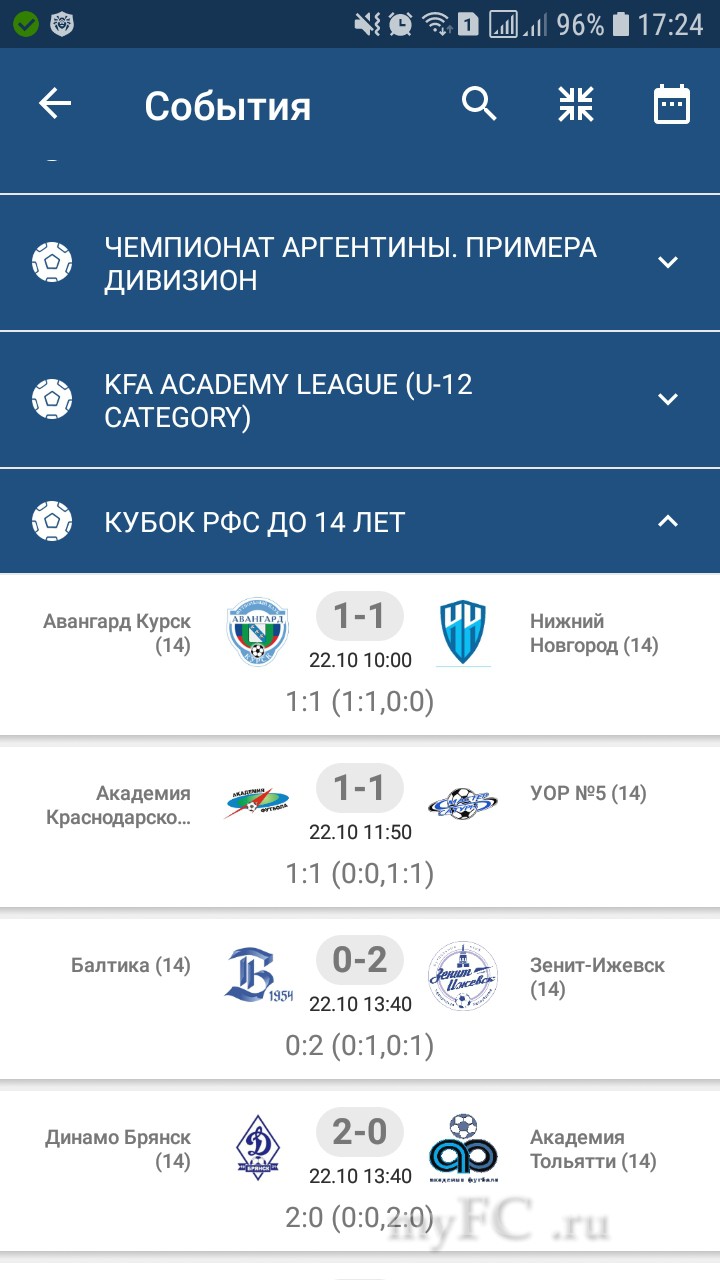Expand Чемпионат Аргентины. Примера Дивизион
720x1280 pixels.
667,263
